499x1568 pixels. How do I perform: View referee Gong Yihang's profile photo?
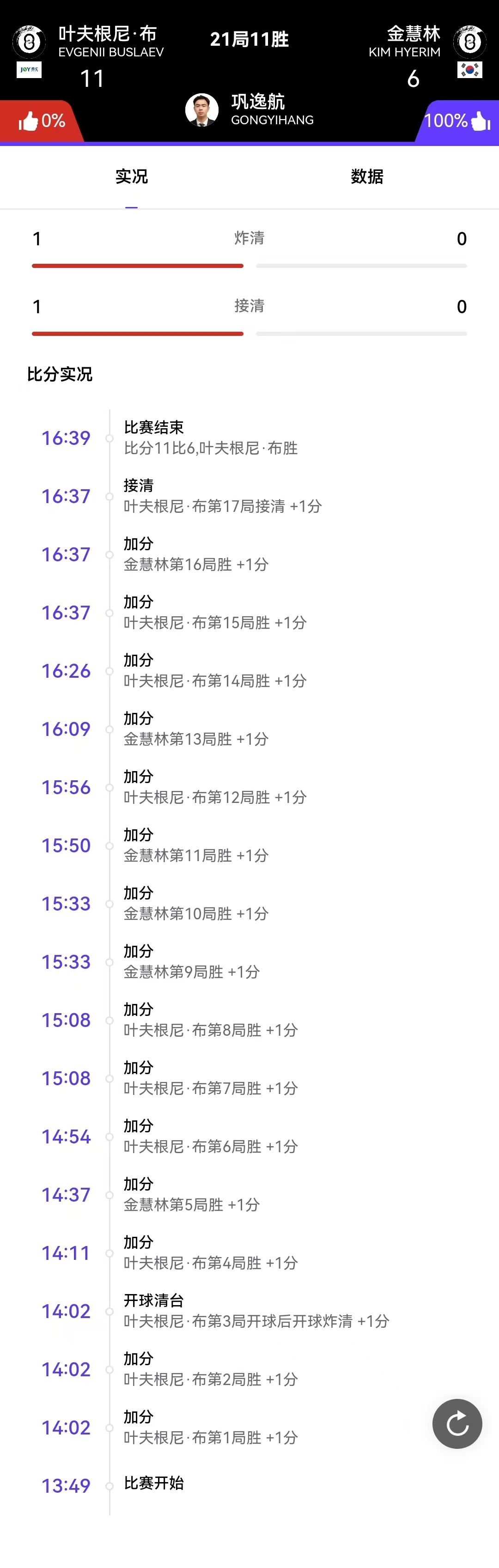coord(202,110)
